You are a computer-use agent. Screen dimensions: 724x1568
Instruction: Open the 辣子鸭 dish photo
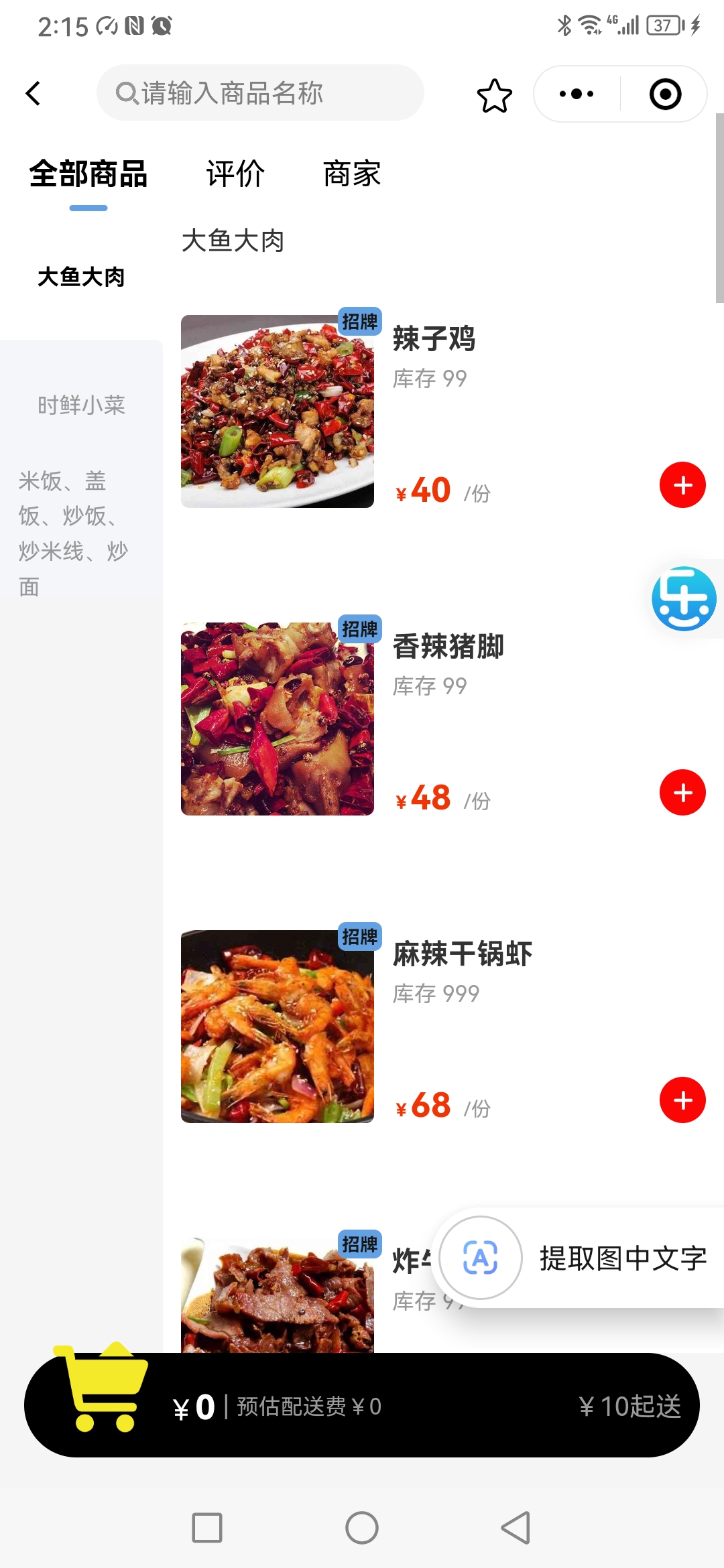[278, 411]
